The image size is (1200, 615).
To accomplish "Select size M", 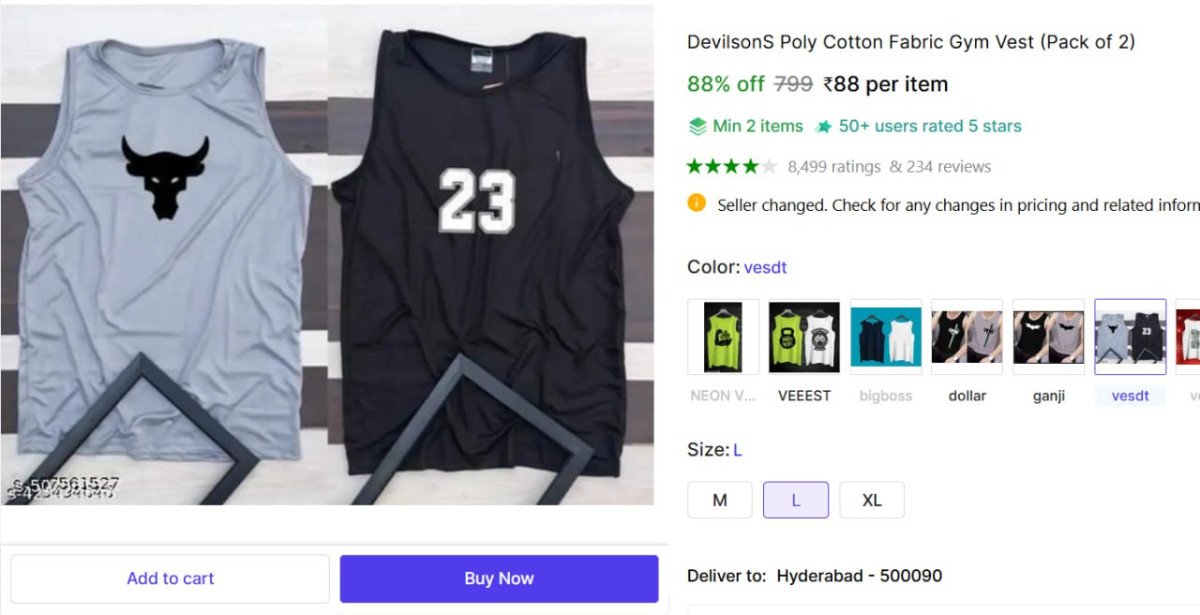I will coord(719,500).
